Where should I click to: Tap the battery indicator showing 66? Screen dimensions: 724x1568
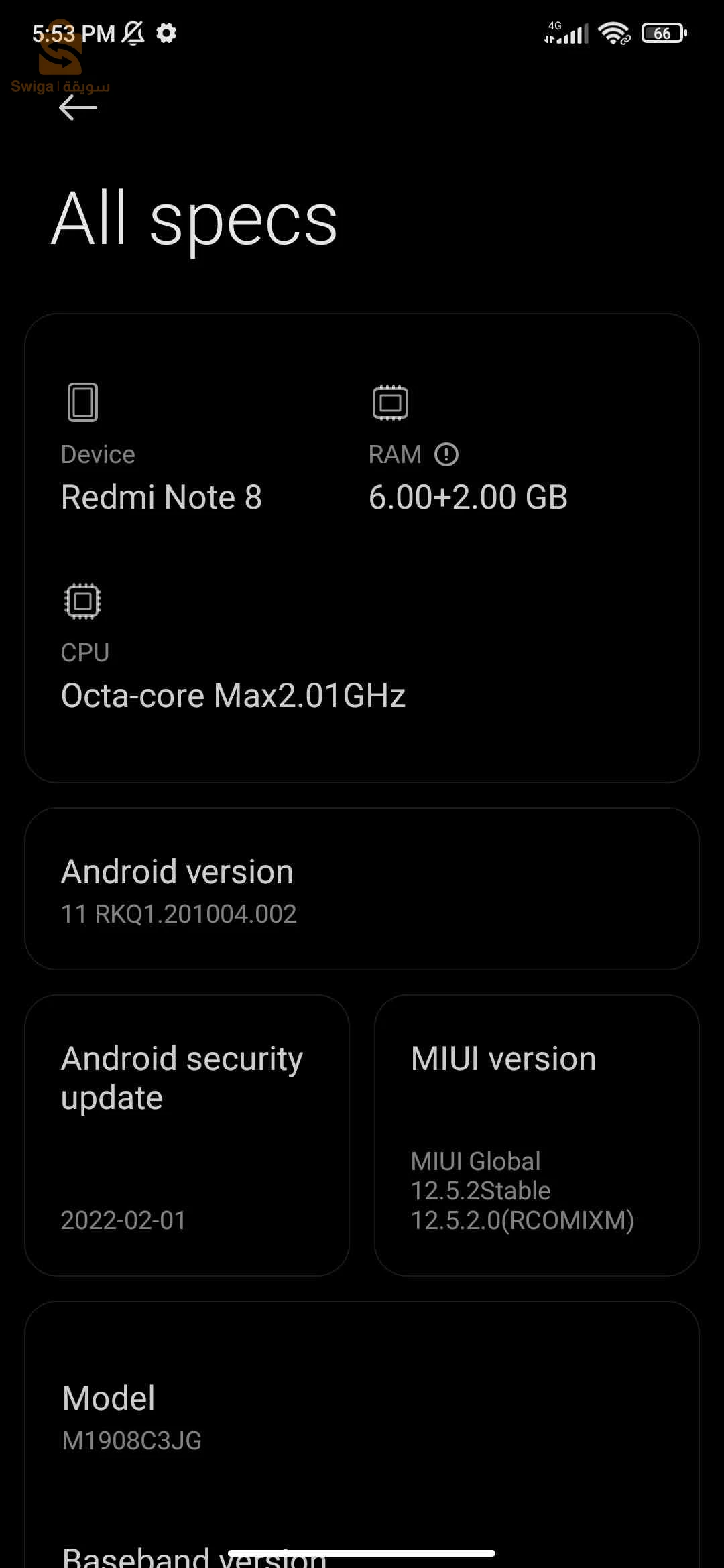point(663,32)
